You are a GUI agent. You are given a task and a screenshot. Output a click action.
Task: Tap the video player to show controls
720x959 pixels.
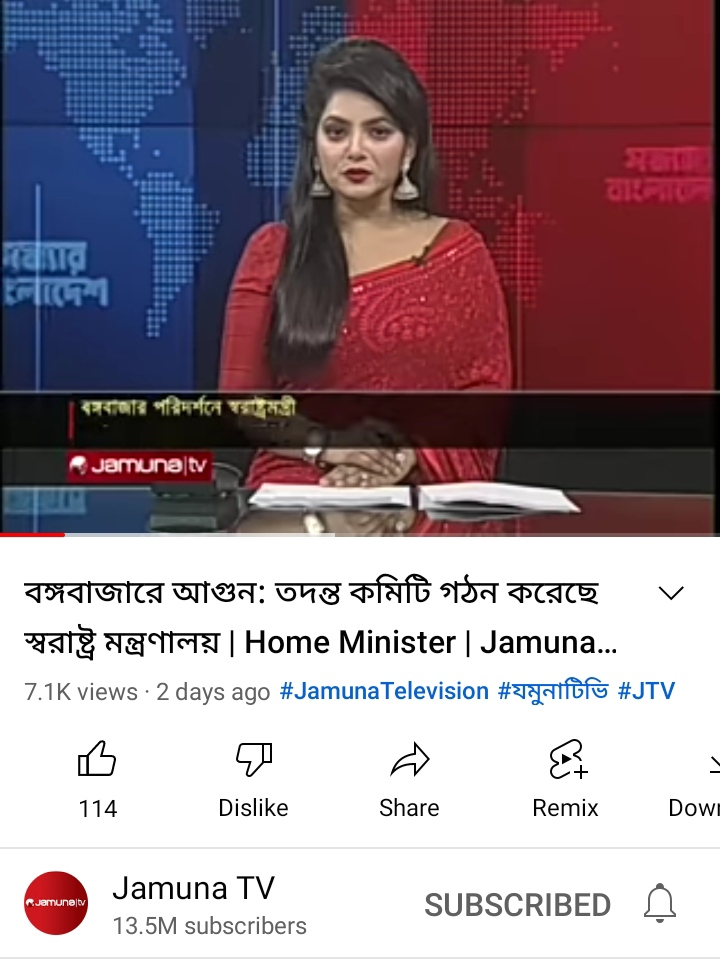[360, 267]
